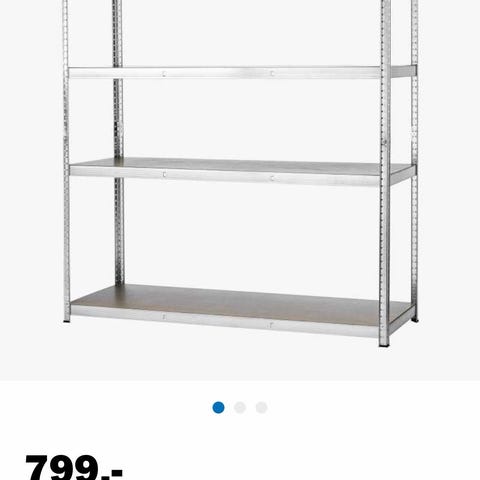The height and width of the screenshot is (480, 480).
Task: Jump to the third image dot
Action: point(261,408)
